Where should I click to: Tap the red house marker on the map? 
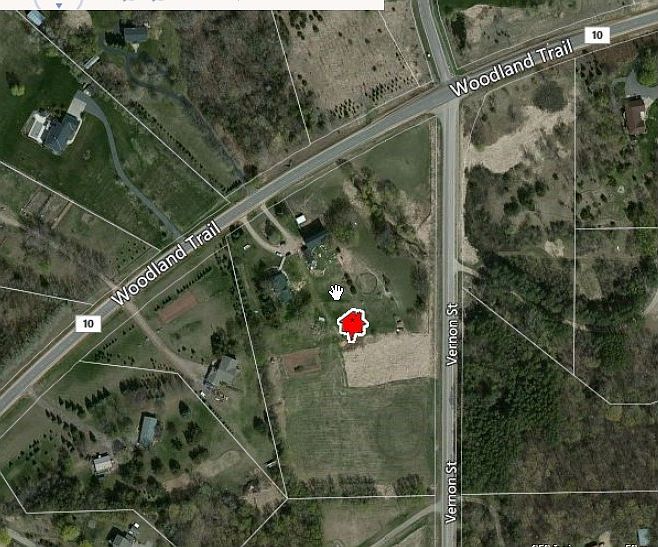(351, 325)
